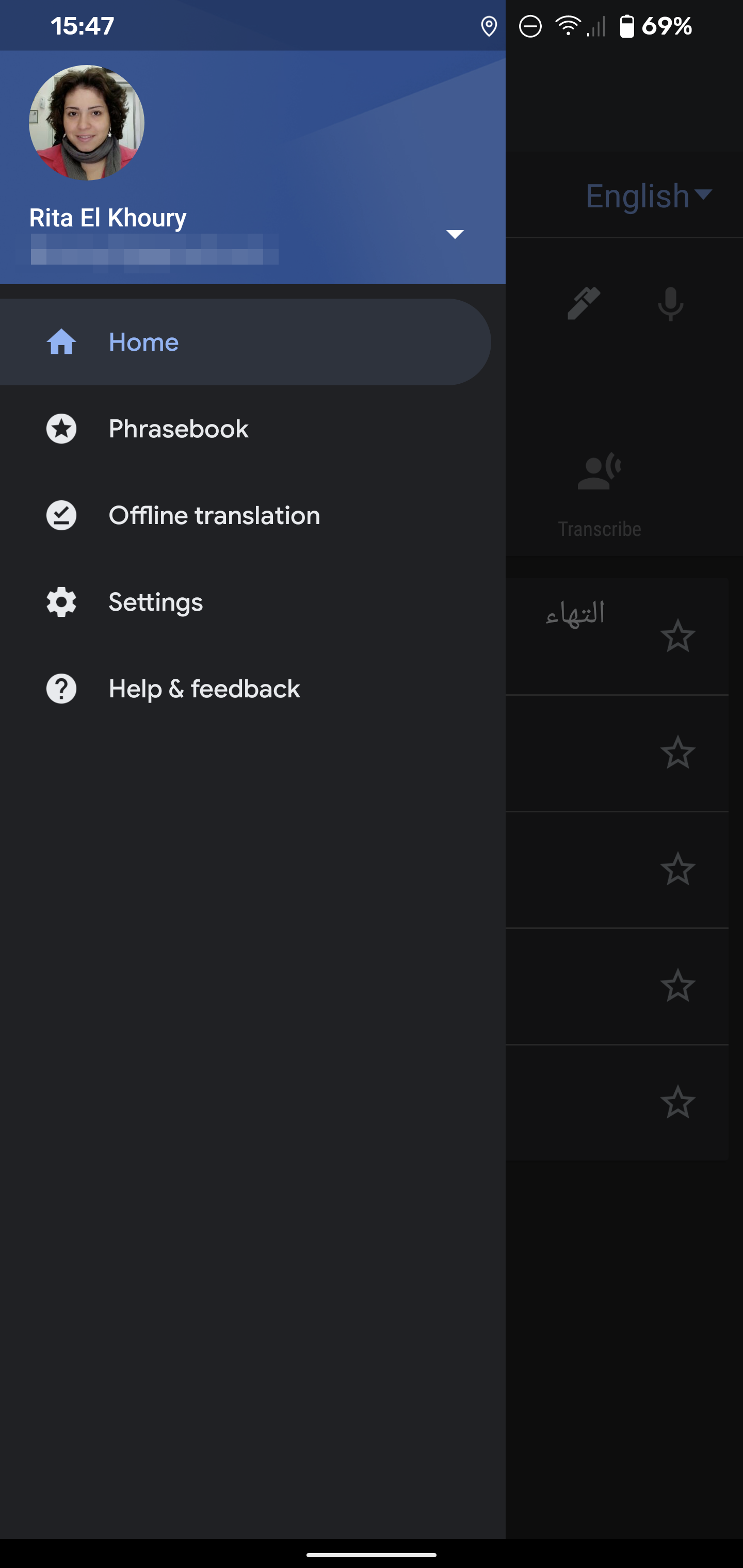Image resolution: width=743 pixels, height=1568 pixels.
Task: Open Help & feedback
Action: (204, 689)
